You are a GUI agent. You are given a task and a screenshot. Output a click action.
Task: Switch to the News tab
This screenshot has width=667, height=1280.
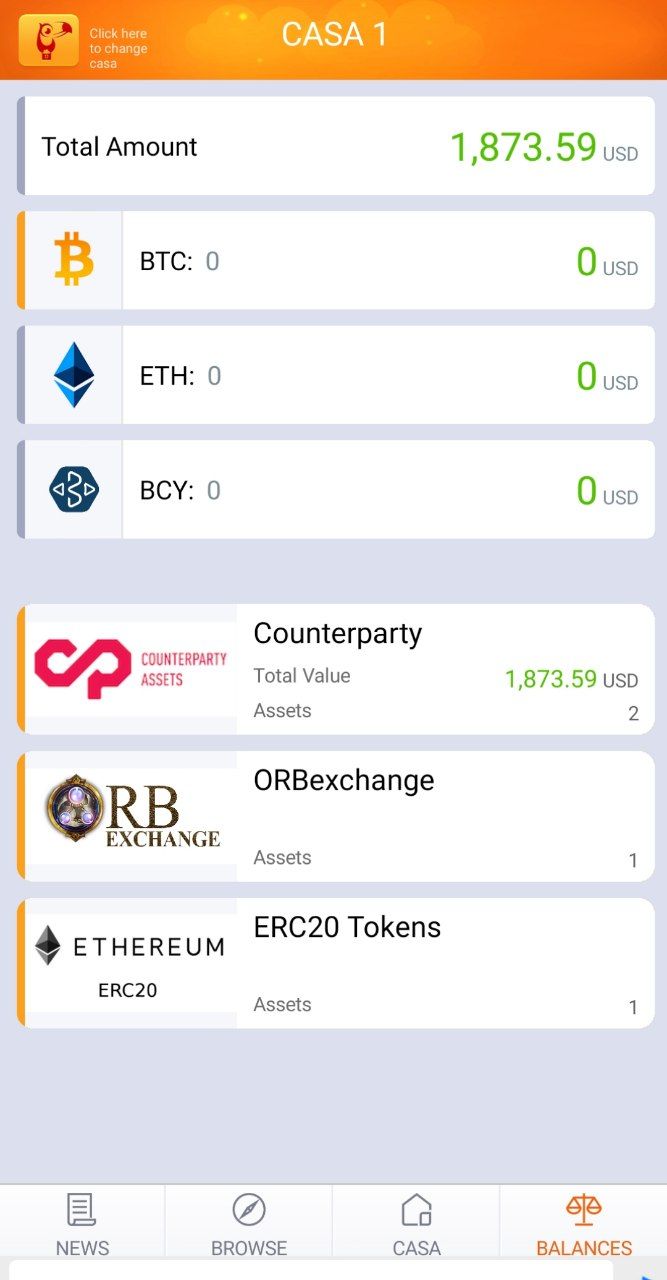(x=83, y=1223)
